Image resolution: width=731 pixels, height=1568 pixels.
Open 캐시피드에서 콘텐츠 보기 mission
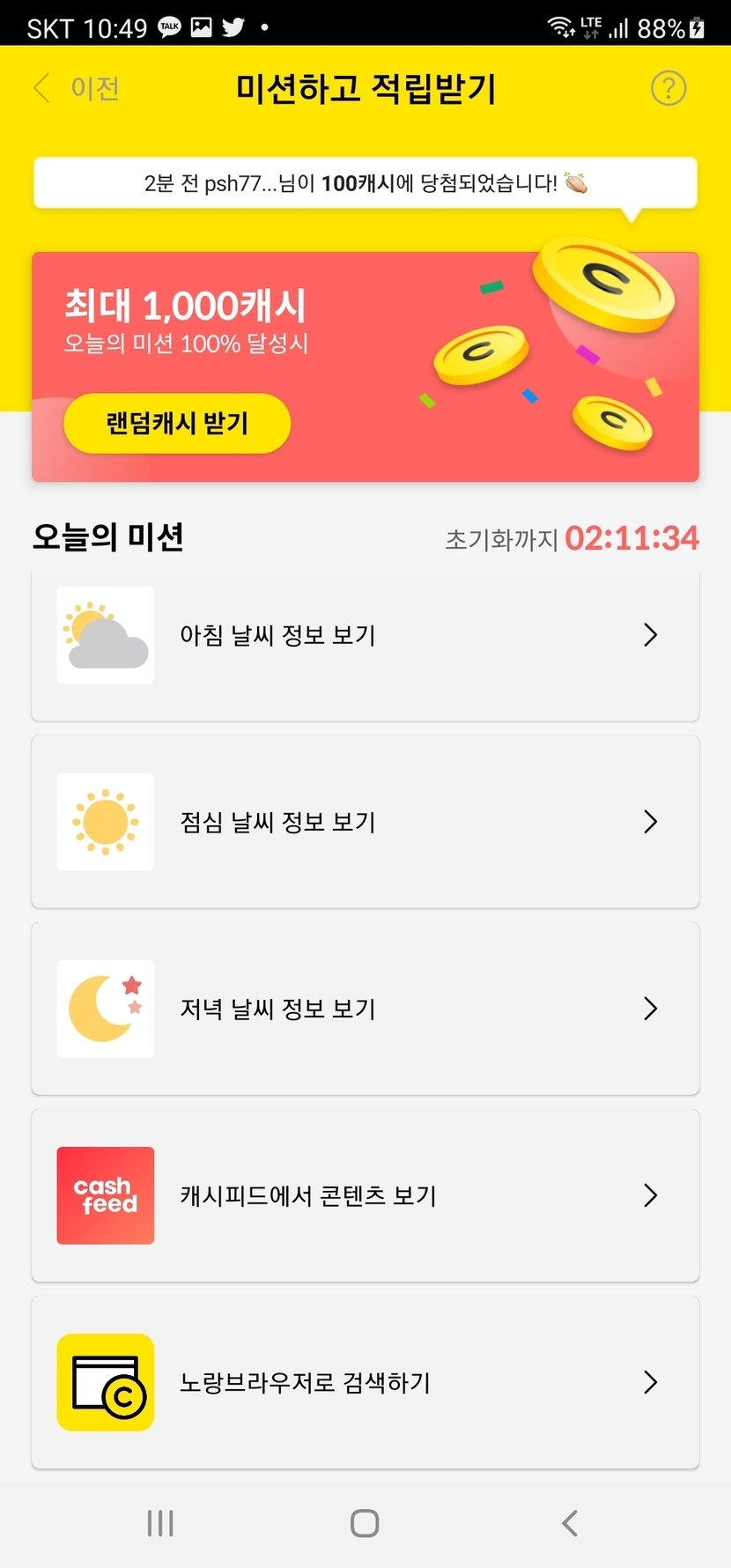[x=365, y=1195]
